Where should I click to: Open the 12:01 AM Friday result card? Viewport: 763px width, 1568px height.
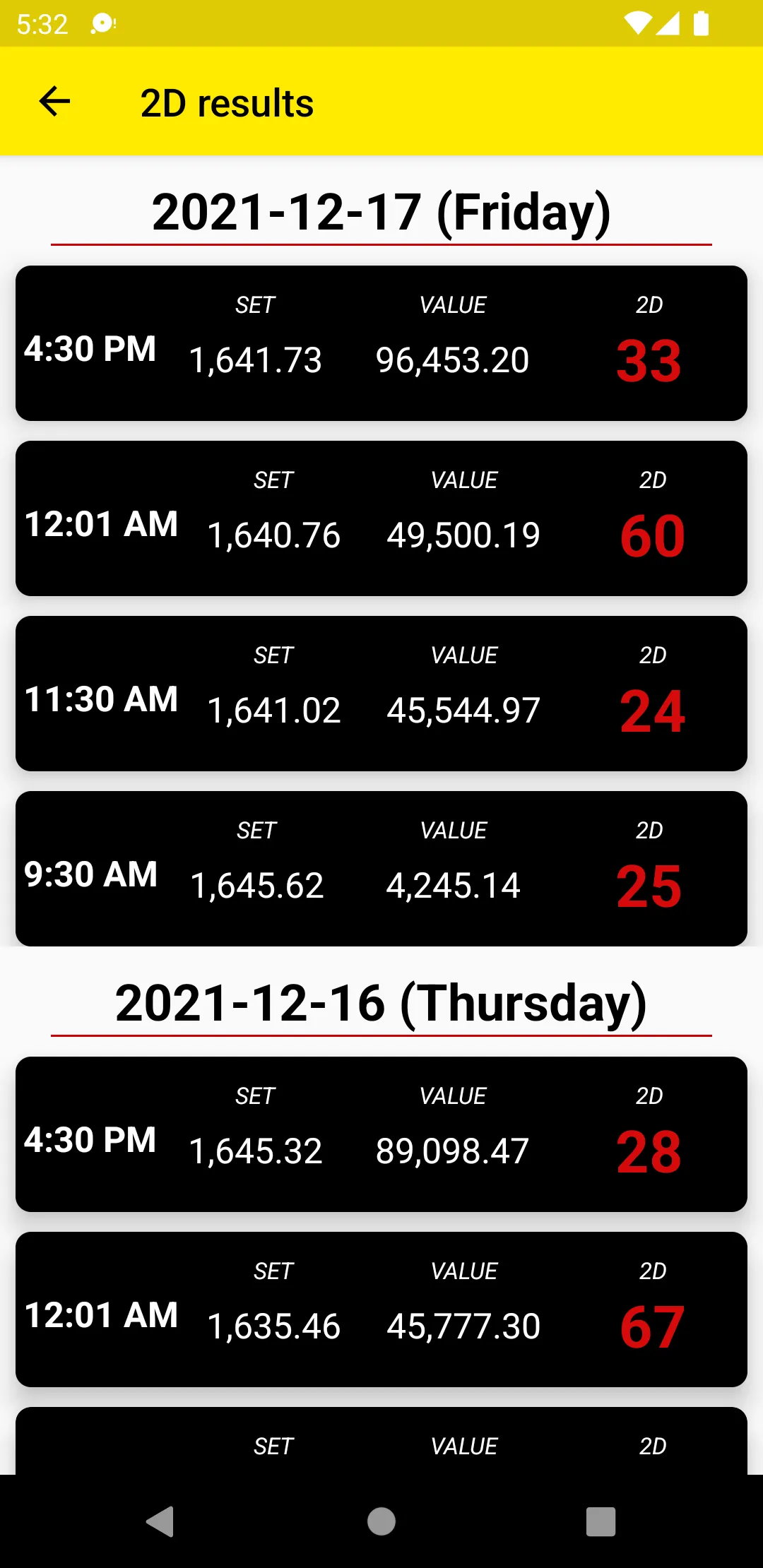tap(381, 516)
